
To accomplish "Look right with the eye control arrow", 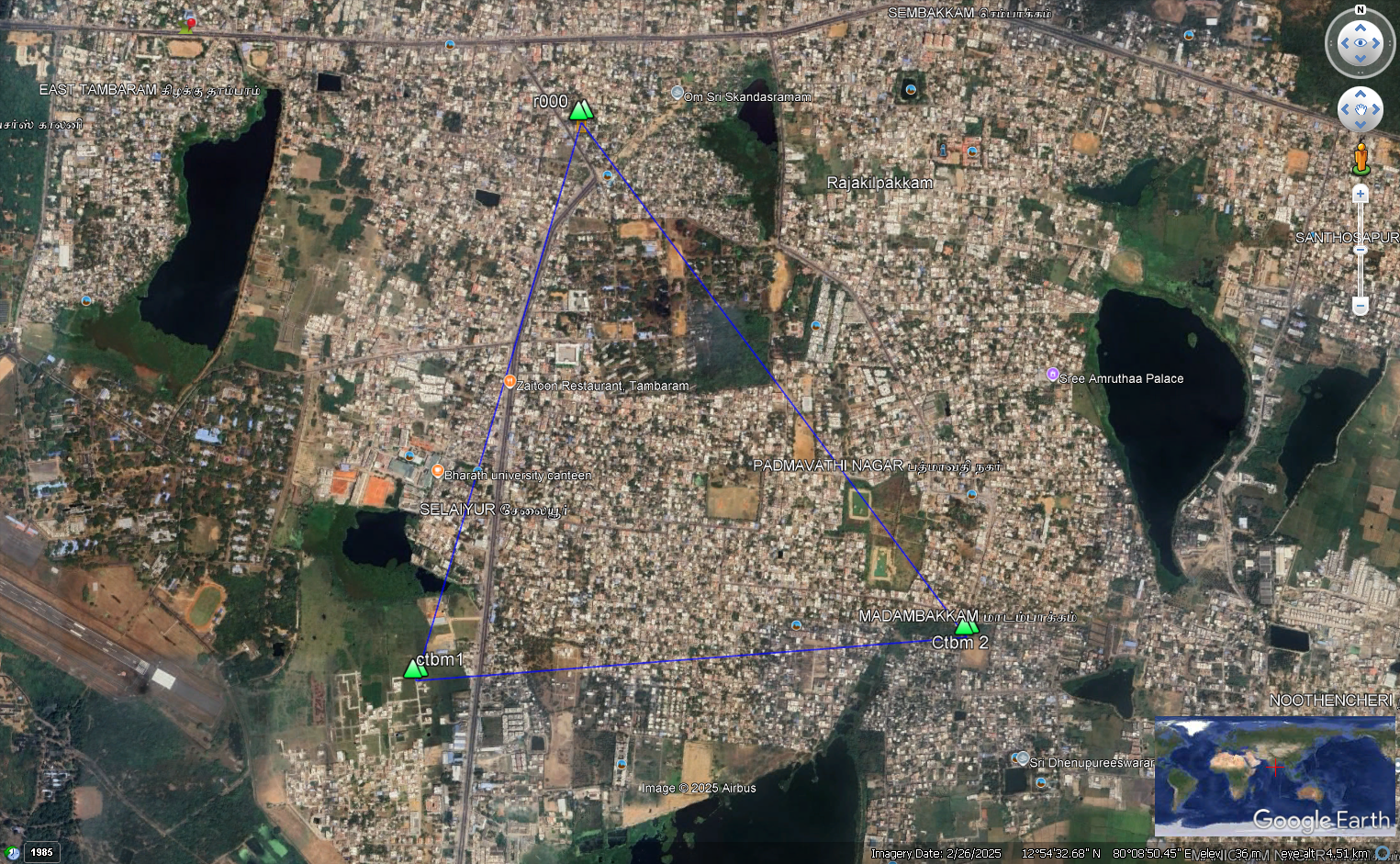I will [x=1378, y=42].
